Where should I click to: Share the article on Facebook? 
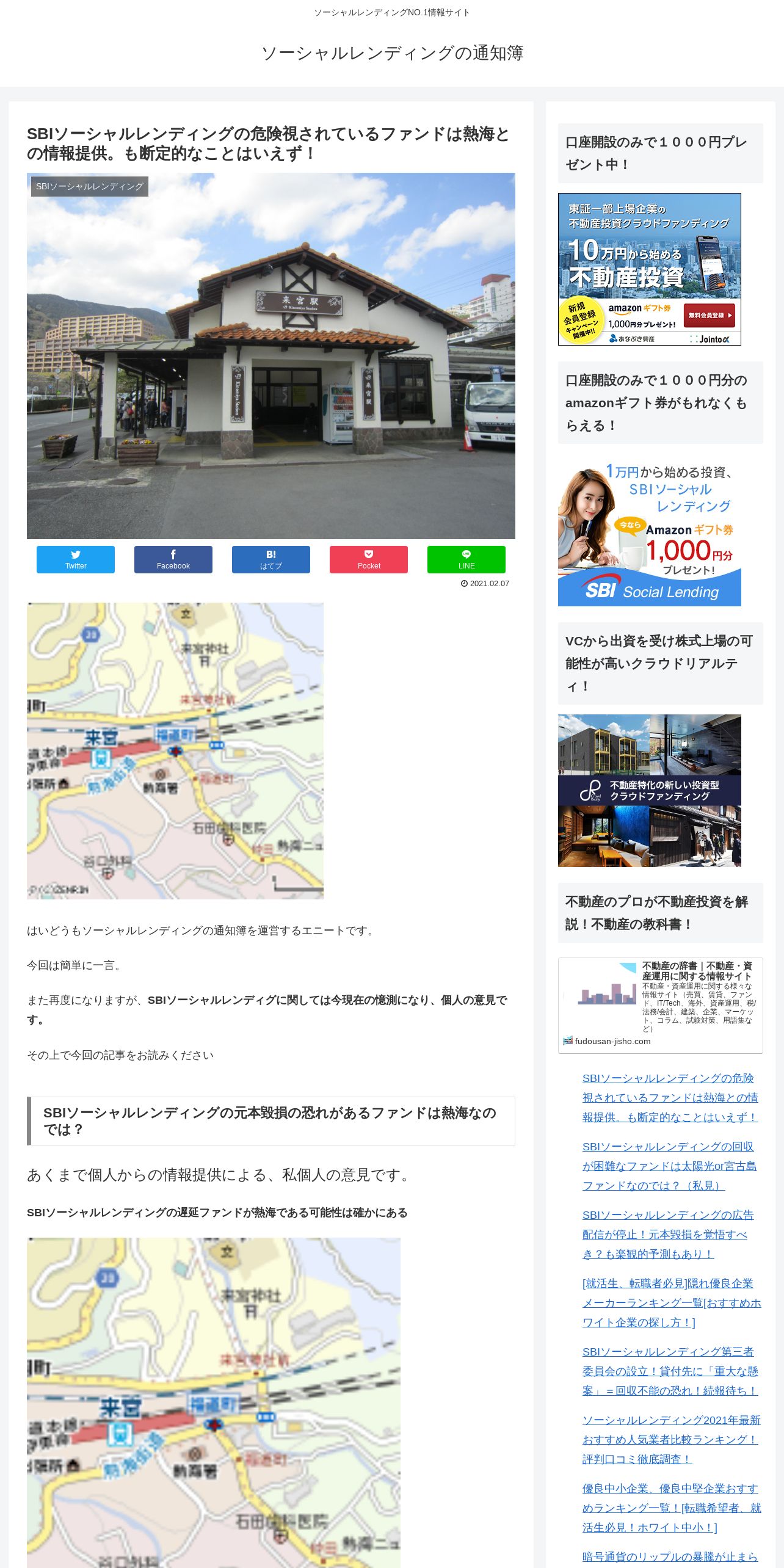[173, 559]
